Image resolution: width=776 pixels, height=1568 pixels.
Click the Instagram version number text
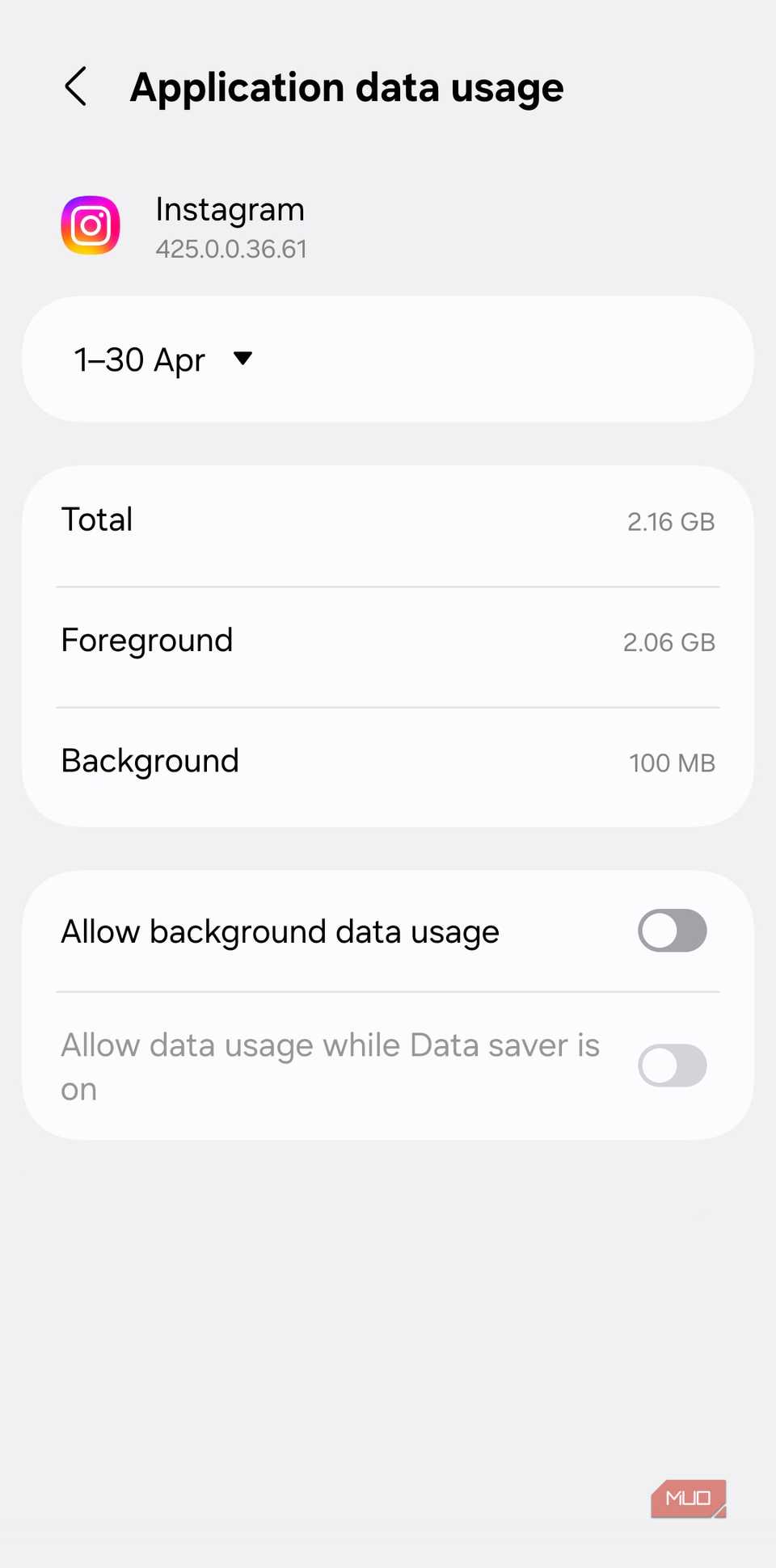click(x=231, y=249)
